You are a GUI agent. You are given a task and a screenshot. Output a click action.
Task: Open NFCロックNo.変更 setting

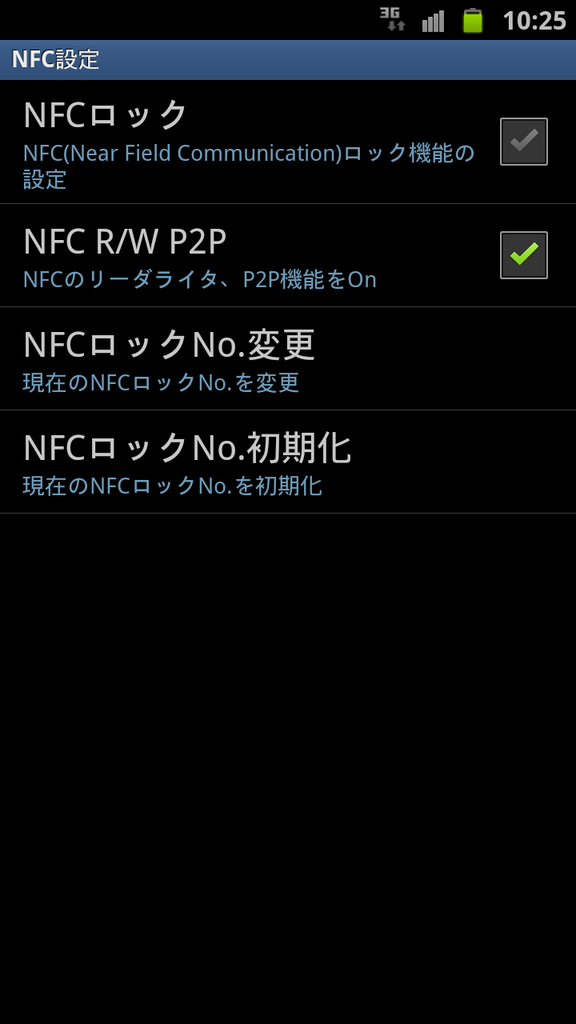(288, 359)
